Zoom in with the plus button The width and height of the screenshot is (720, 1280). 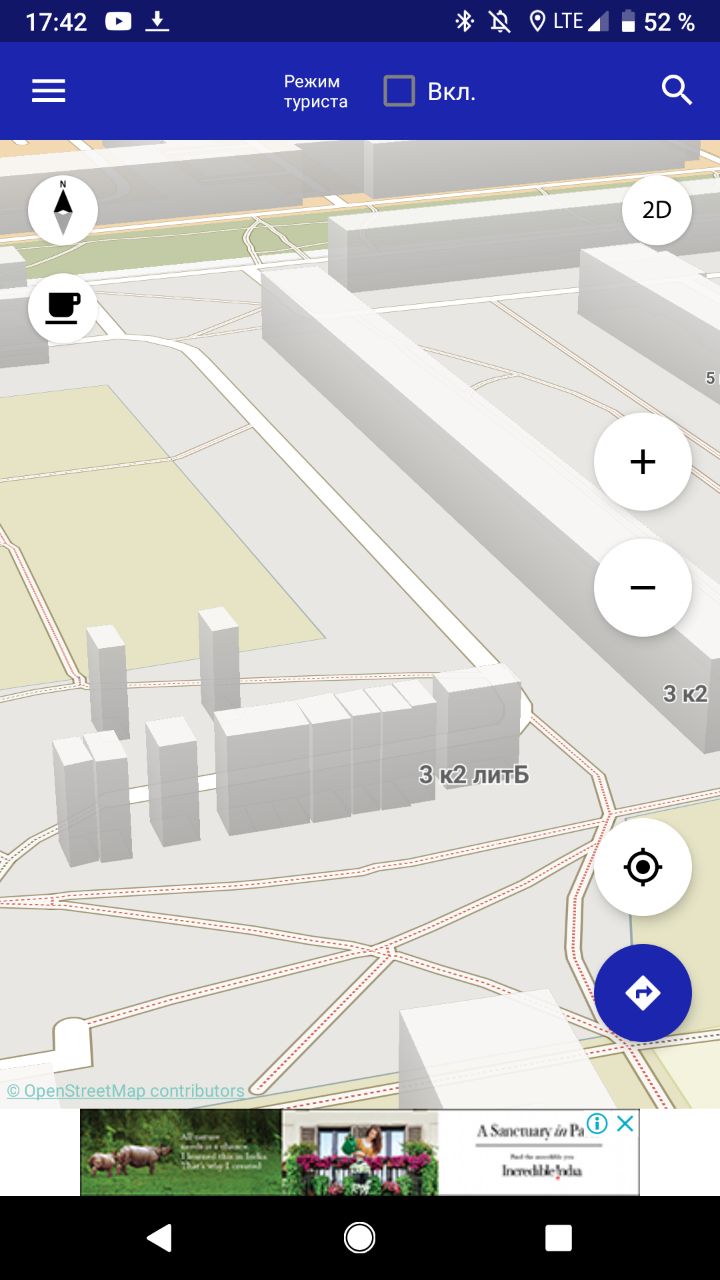[x=643, y=462]
